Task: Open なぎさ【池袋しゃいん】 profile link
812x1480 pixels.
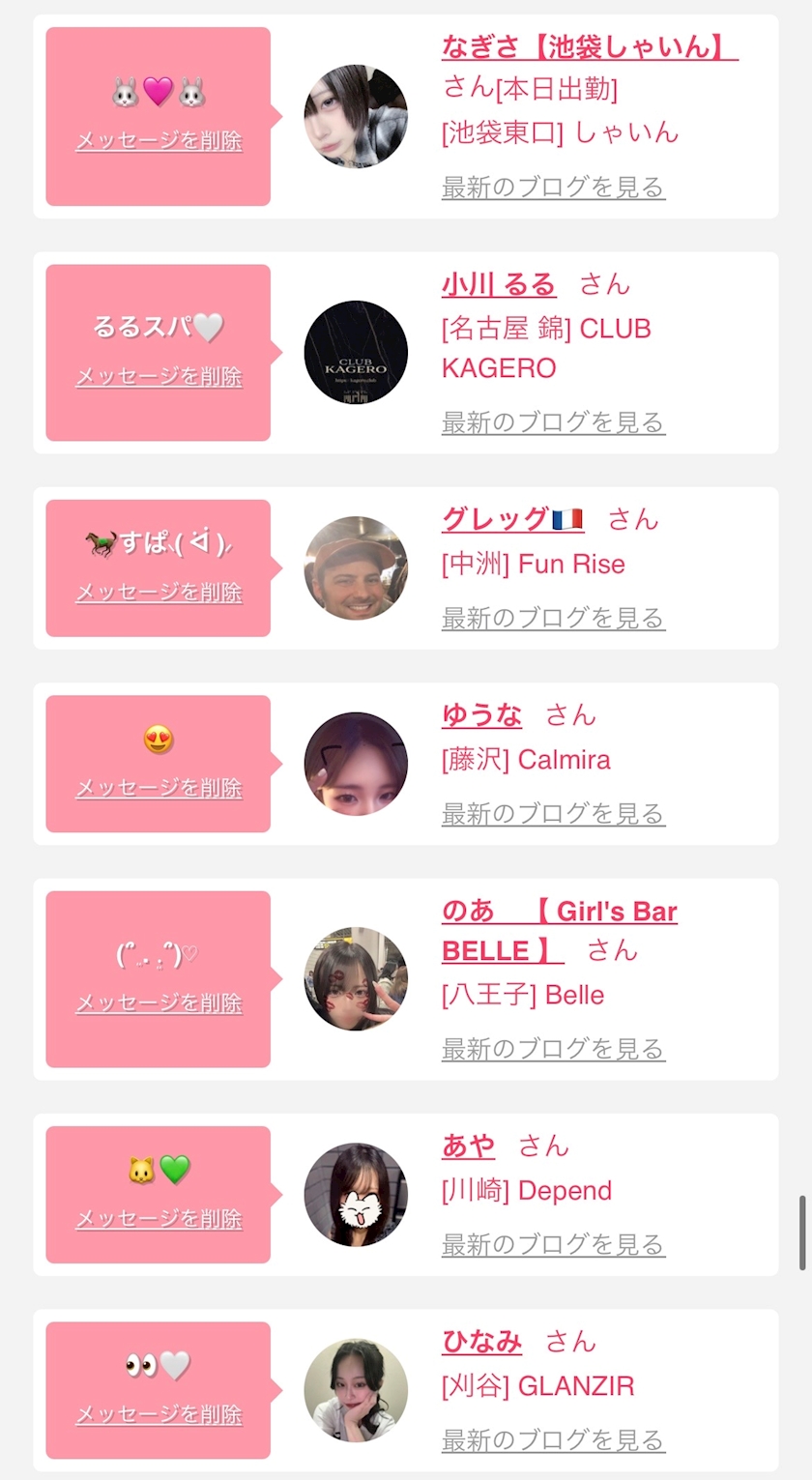Action: click(590, 46)
